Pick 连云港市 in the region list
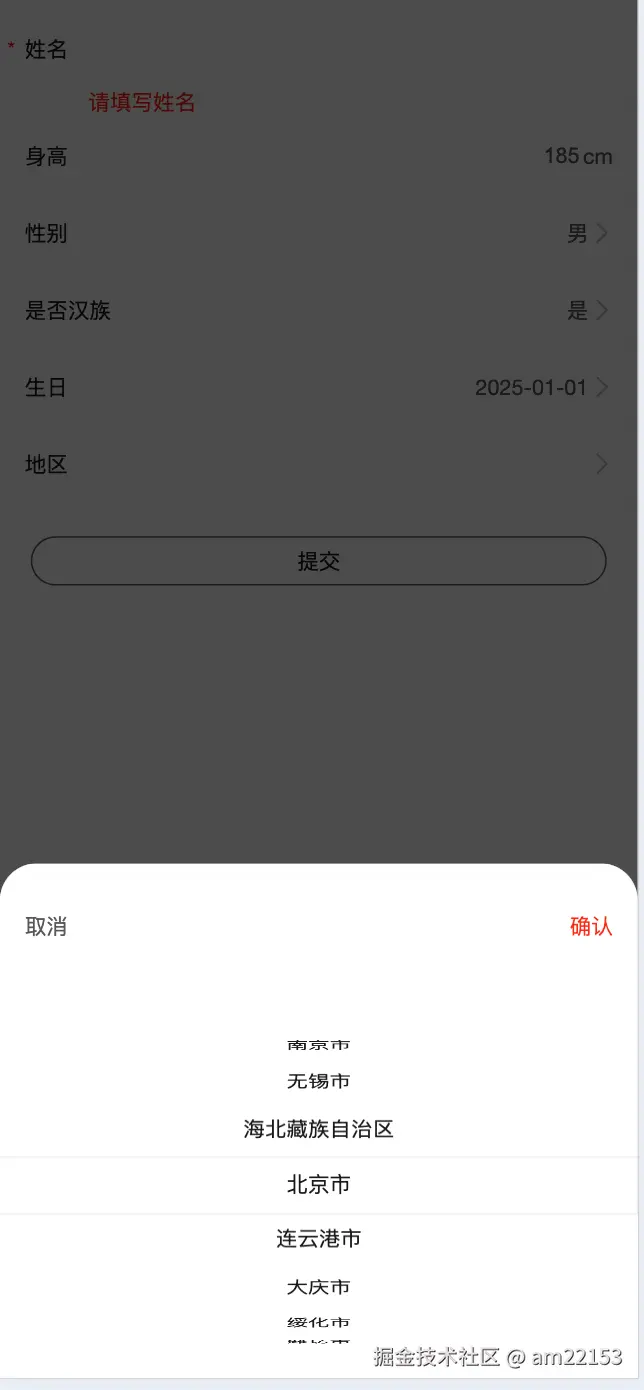 [x=318, y=1239]
